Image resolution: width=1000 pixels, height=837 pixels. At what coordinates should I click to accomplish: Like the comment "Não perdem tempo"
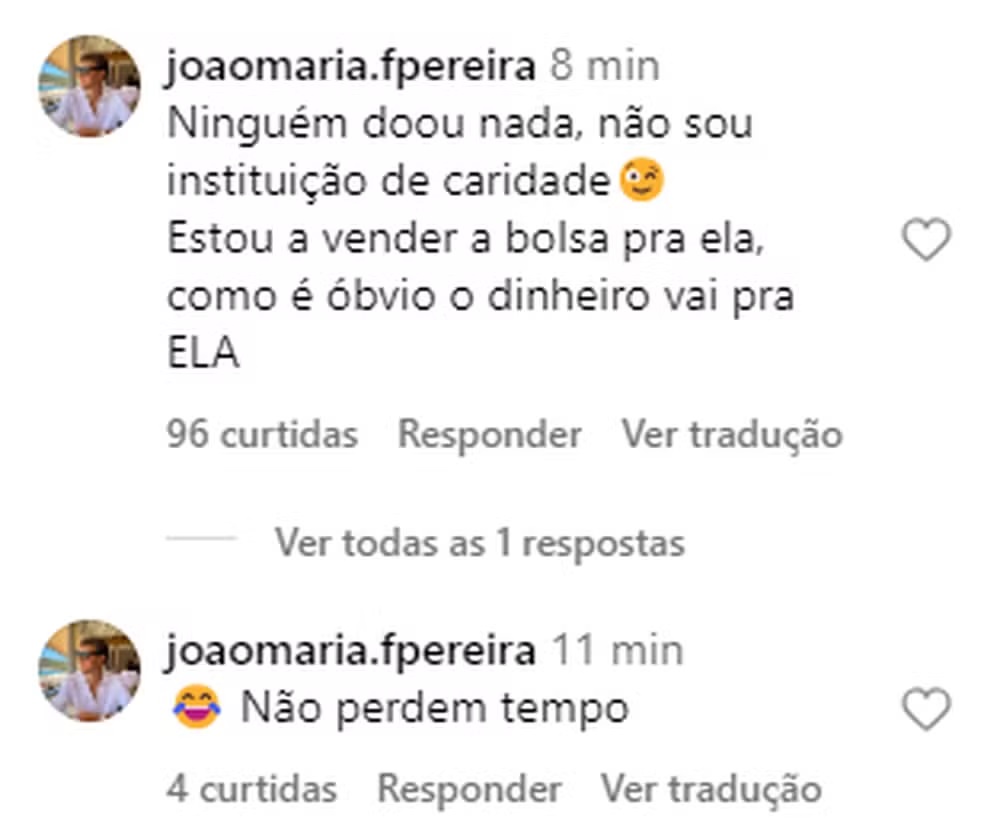[x=926, y=711]
